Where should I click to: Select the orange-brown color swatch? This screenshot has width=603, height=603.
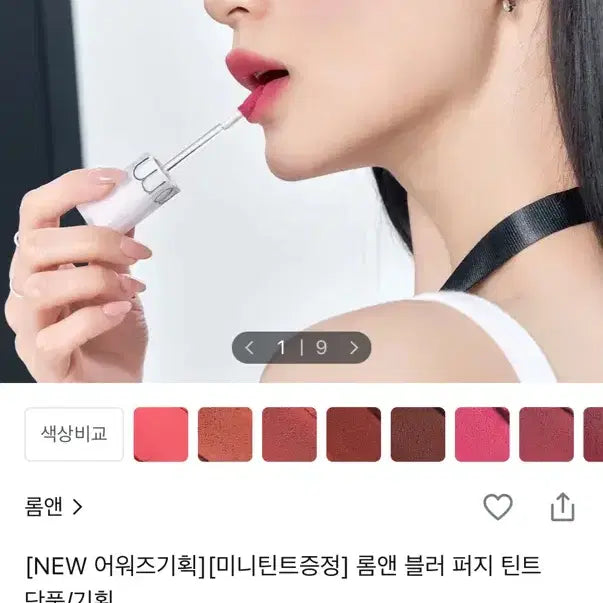click(225, 434)
